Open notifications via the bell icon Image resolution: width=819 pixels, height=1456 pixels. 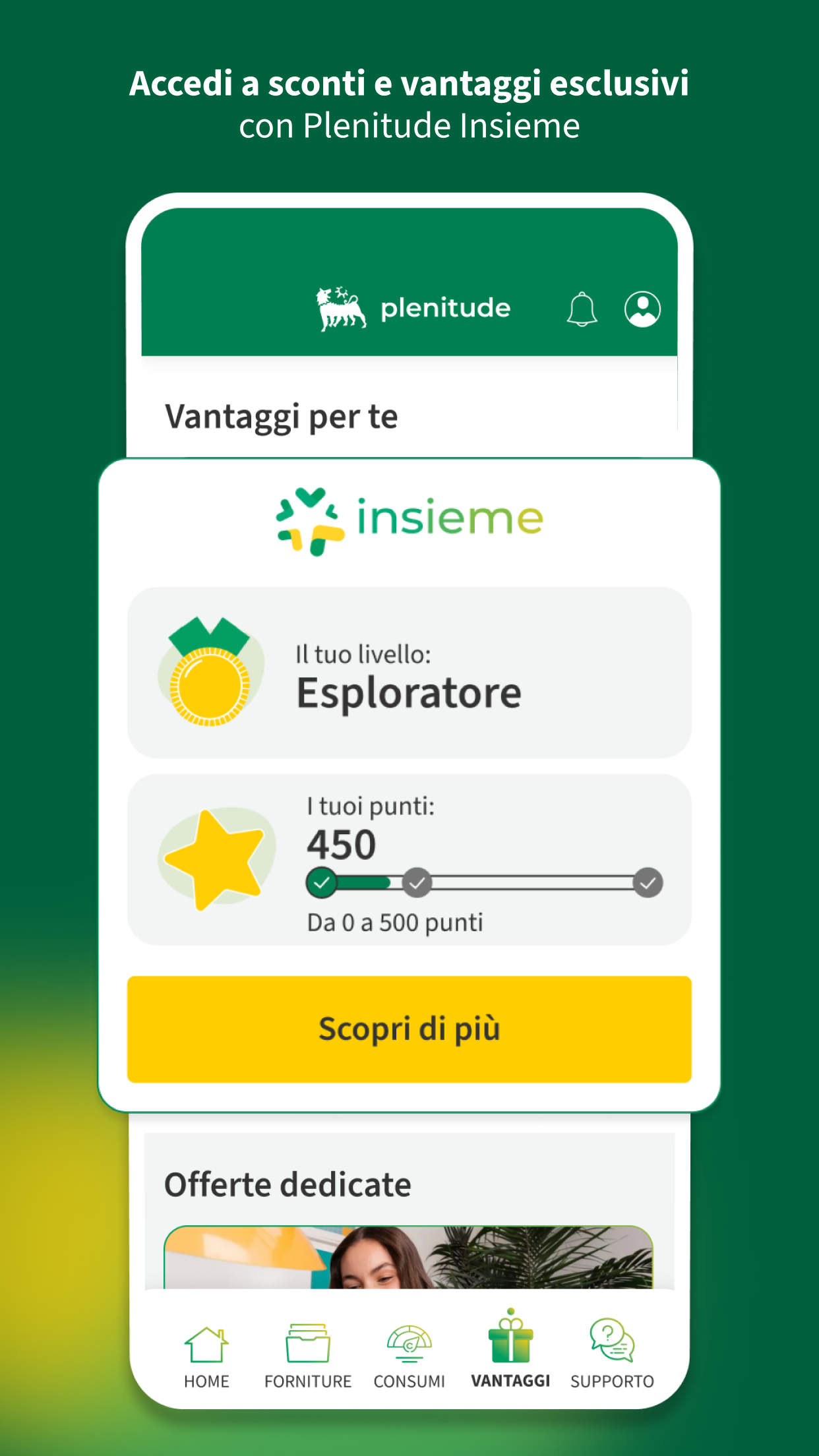coord(583,308)
